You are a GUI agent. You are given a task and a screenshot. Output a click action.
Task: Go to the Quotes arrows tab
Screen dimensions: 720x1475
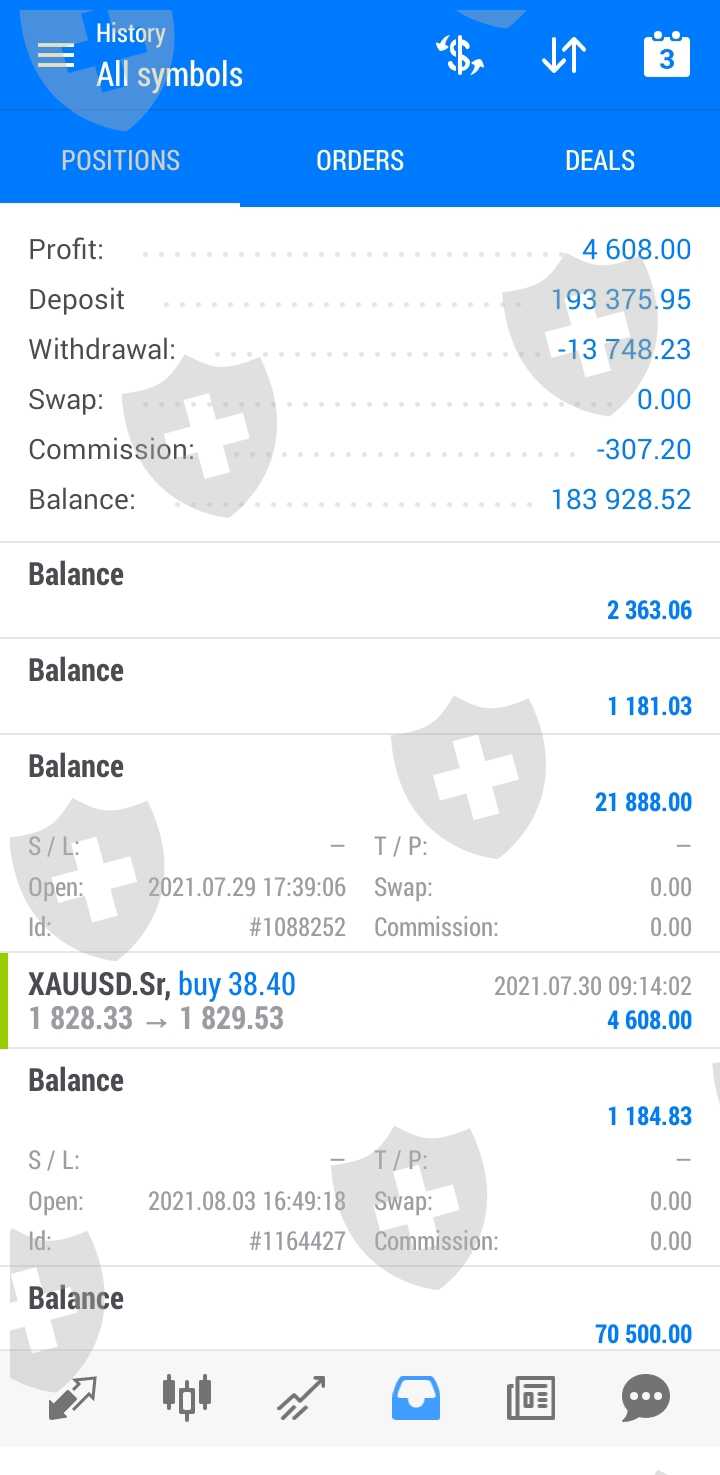73,1397
